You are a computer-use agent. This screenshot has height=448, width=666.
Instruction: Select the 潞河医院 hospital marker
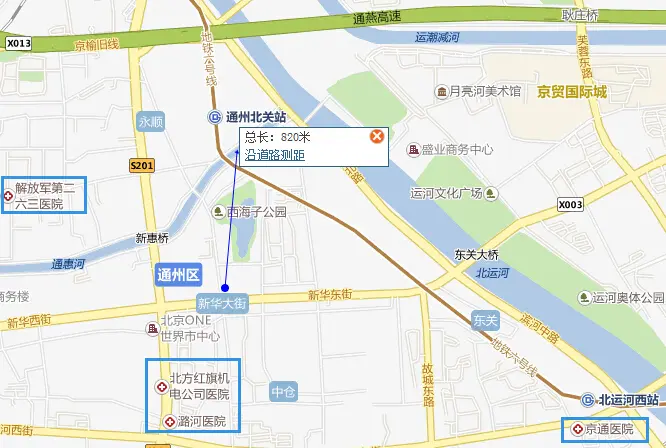(x=168, y=422)
